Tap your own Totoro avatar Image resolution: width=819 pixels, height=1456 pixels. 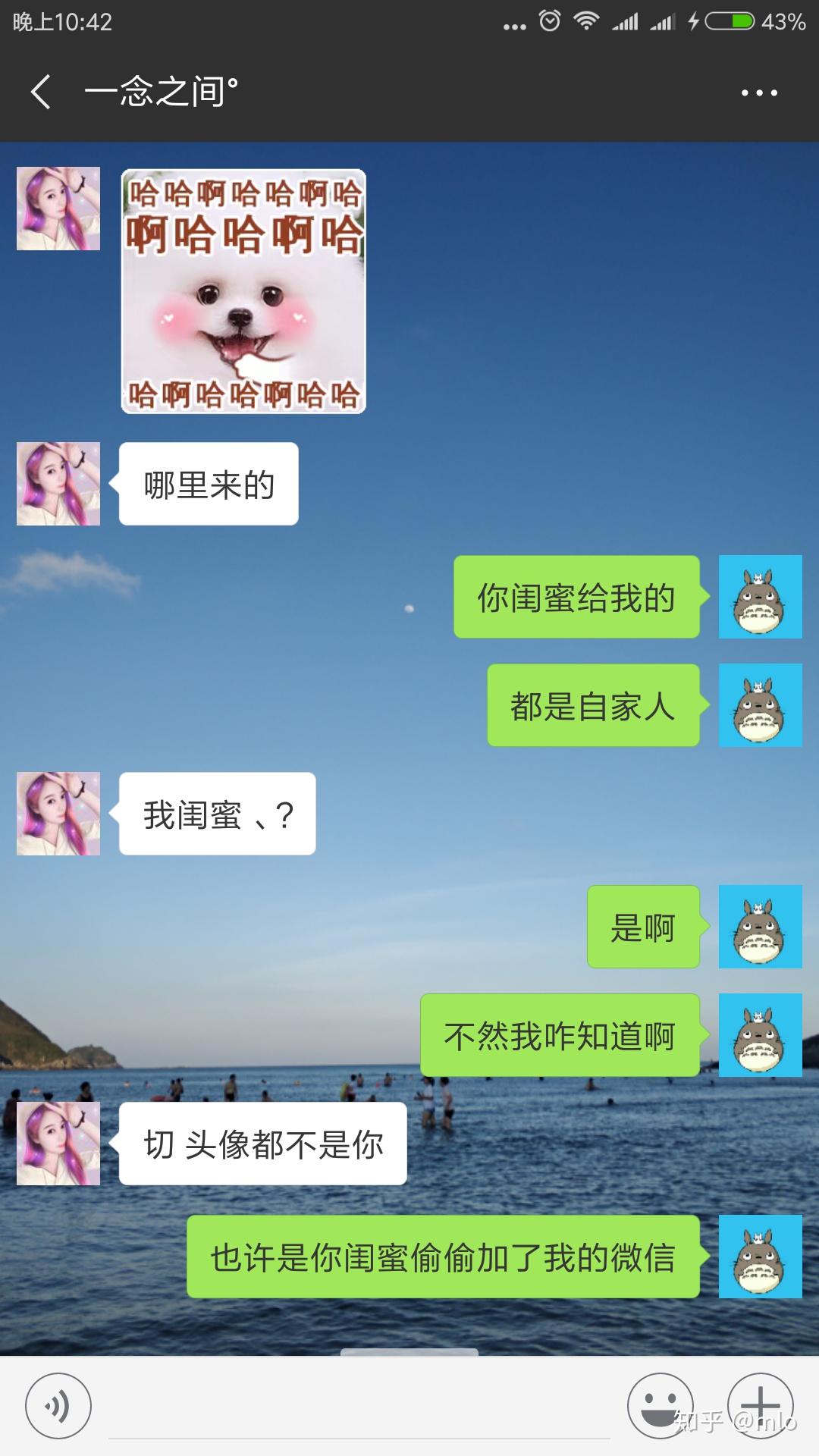(x=761, y=598)
